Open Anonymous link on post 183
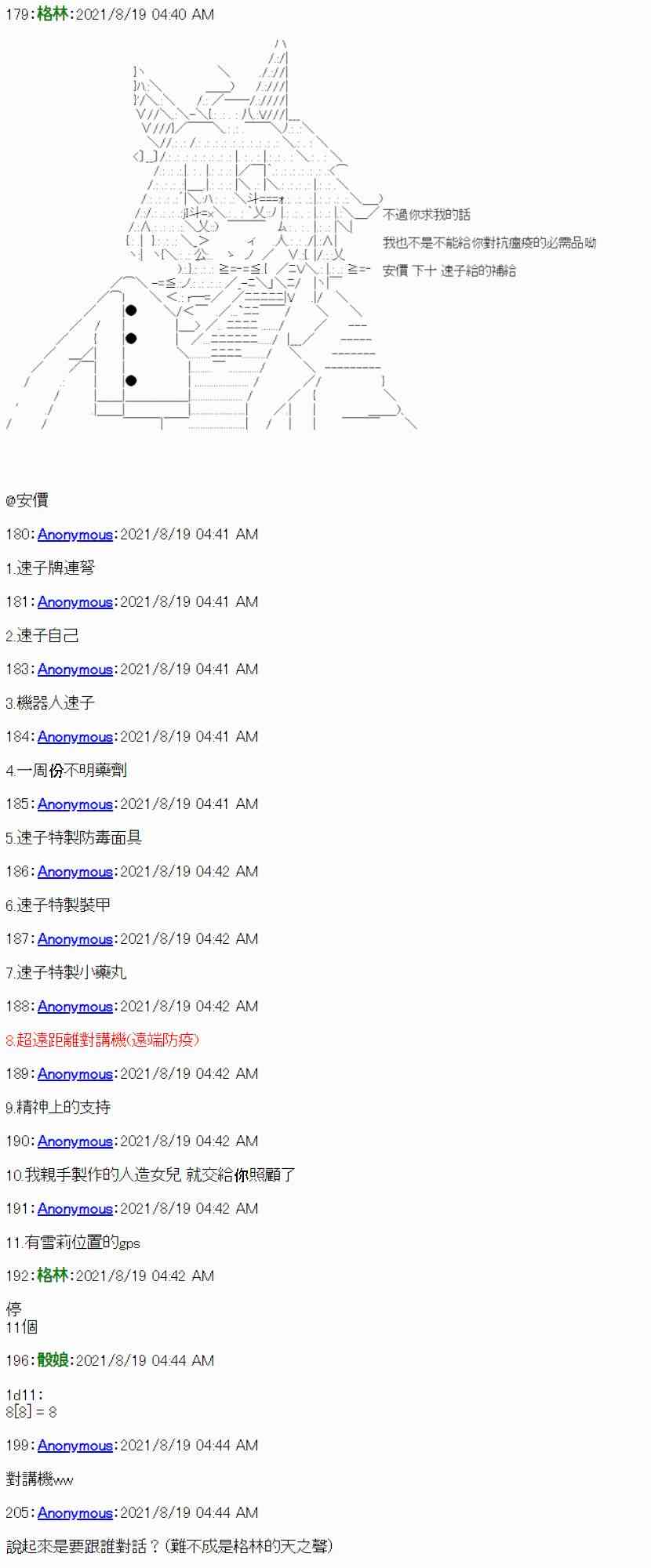 click(x=75, y=670)
